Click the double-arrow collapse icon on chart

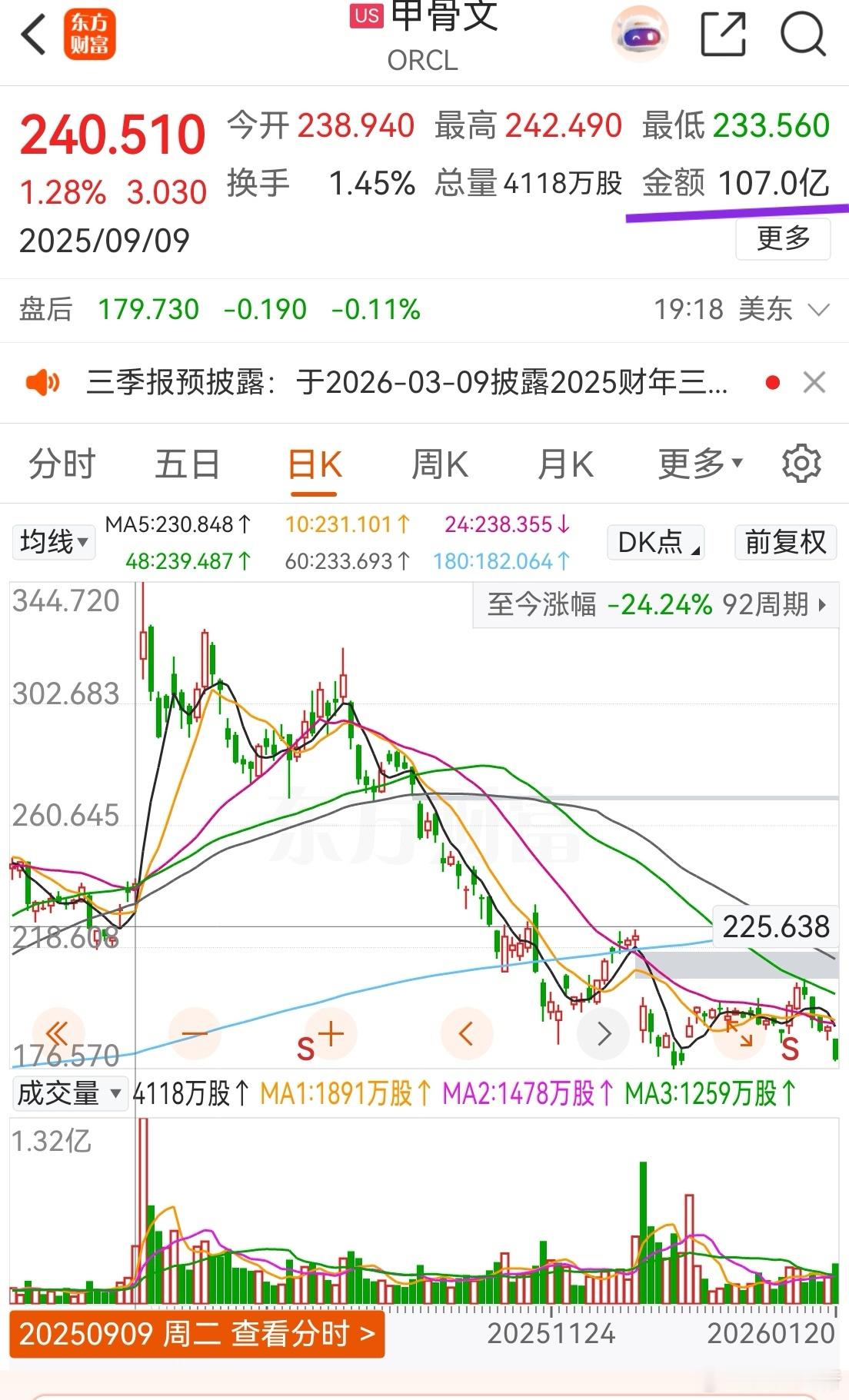click(x=55, y=1033)
